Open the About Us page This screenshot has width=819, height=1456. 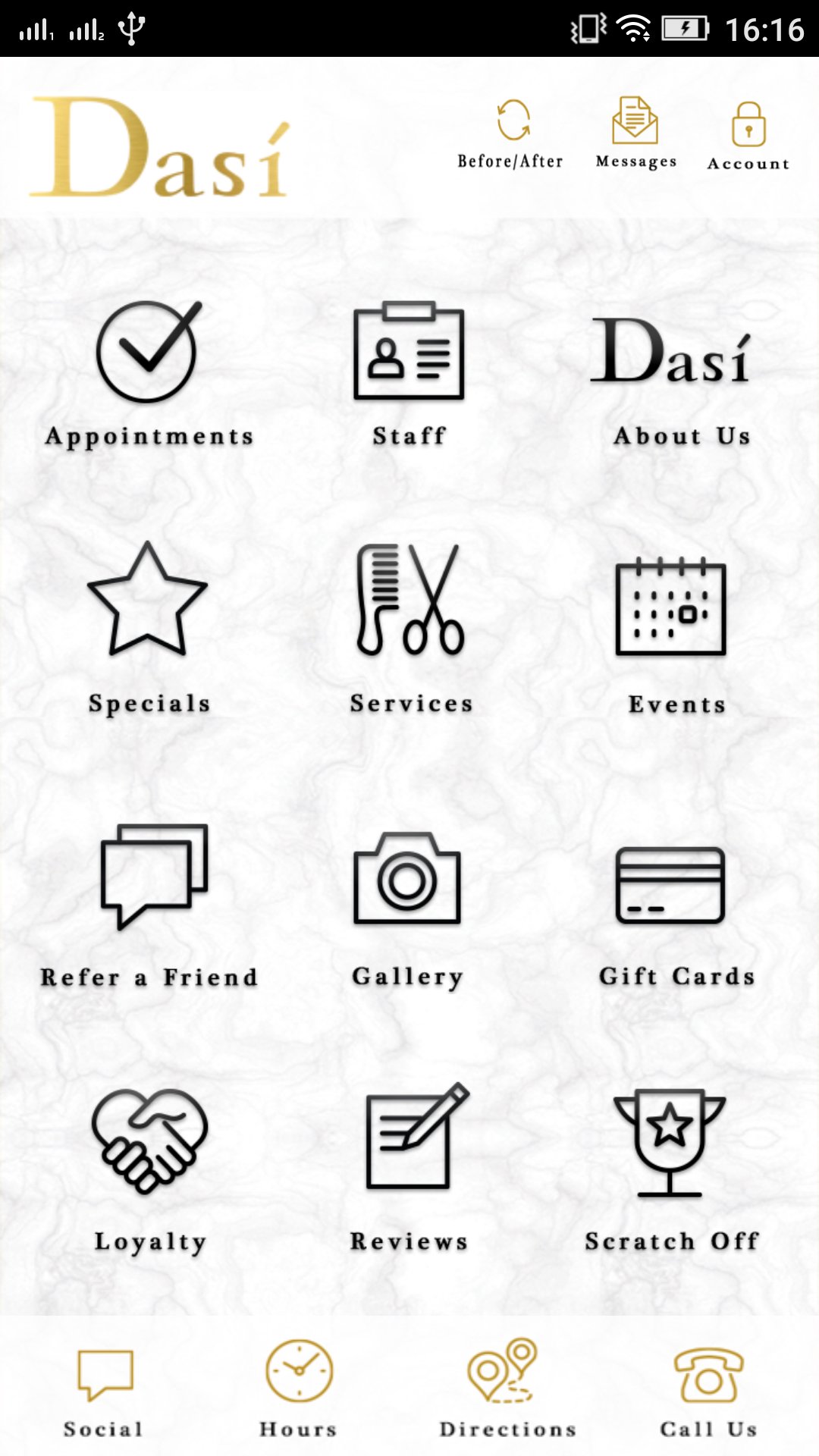[x=672, y=372]
